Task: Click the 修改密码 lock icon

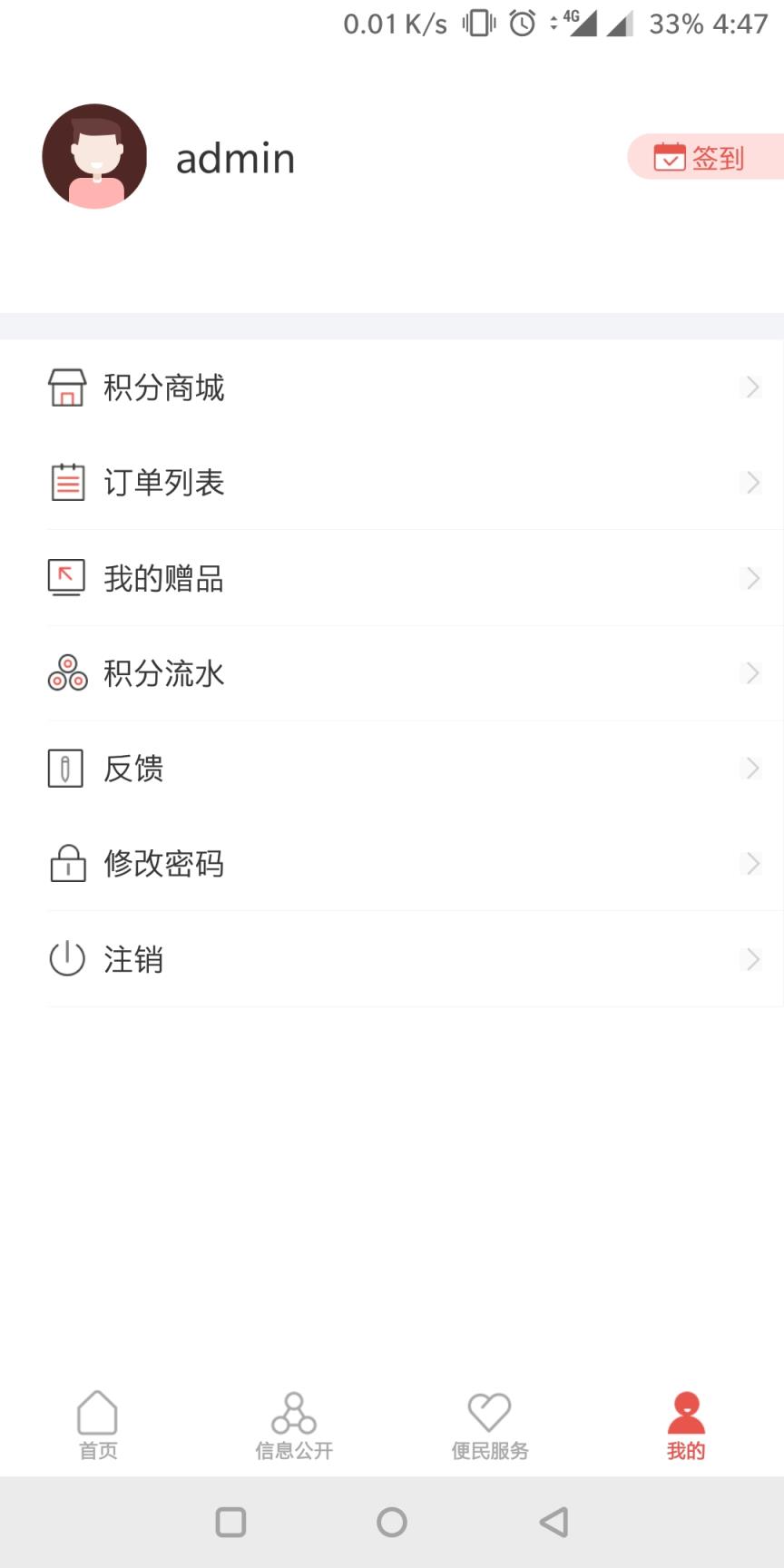Action: pos(65,864)
